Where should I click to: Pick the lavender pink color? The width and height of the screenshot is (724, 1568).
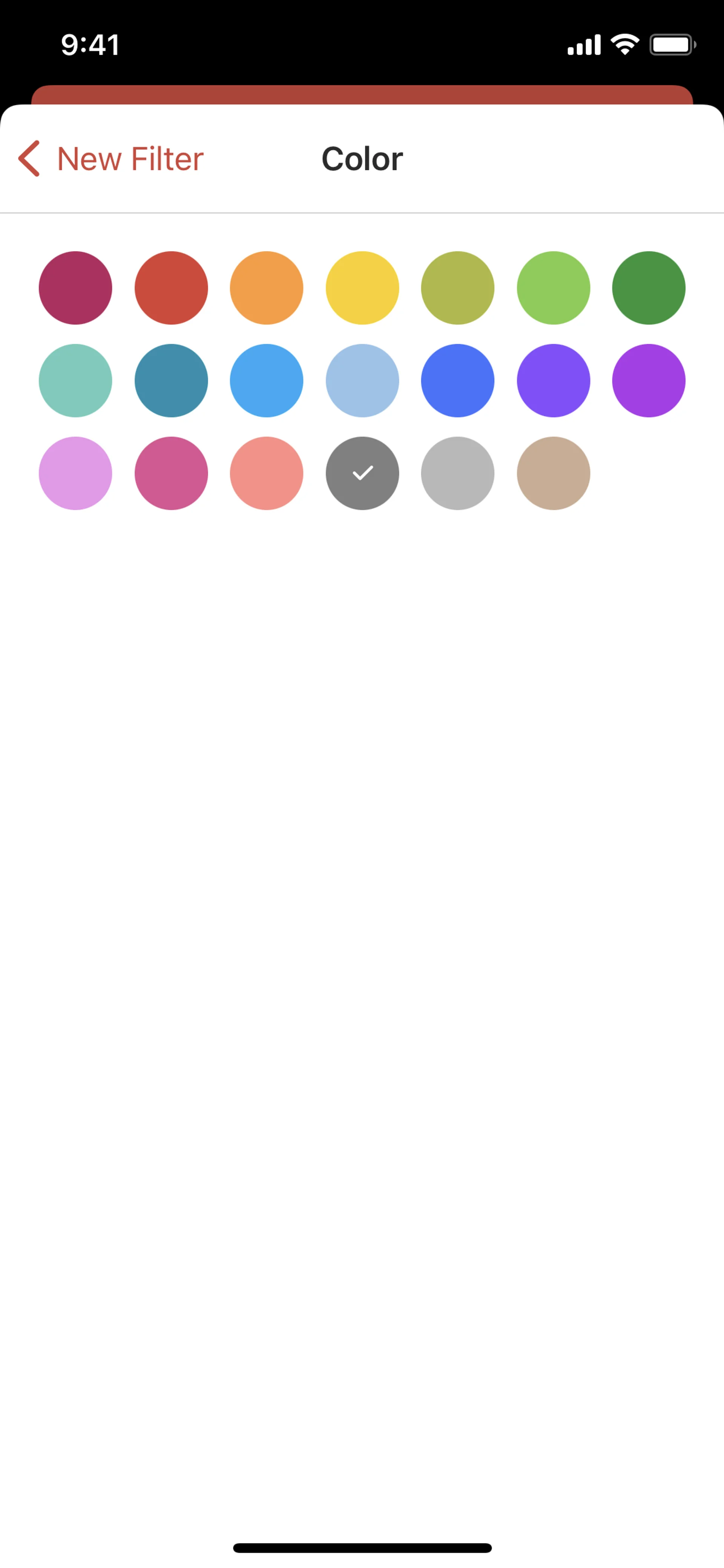tap(75, 473)
